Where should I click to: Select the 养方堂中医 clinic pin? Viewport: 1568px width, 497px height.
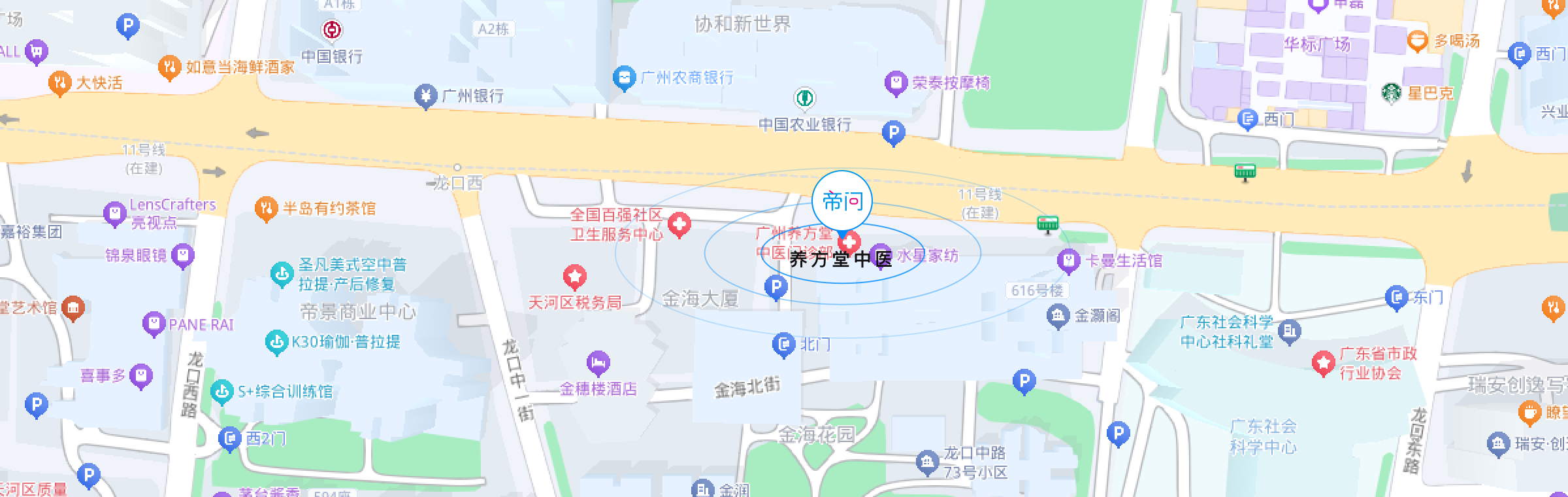click(x=849, y=243)
